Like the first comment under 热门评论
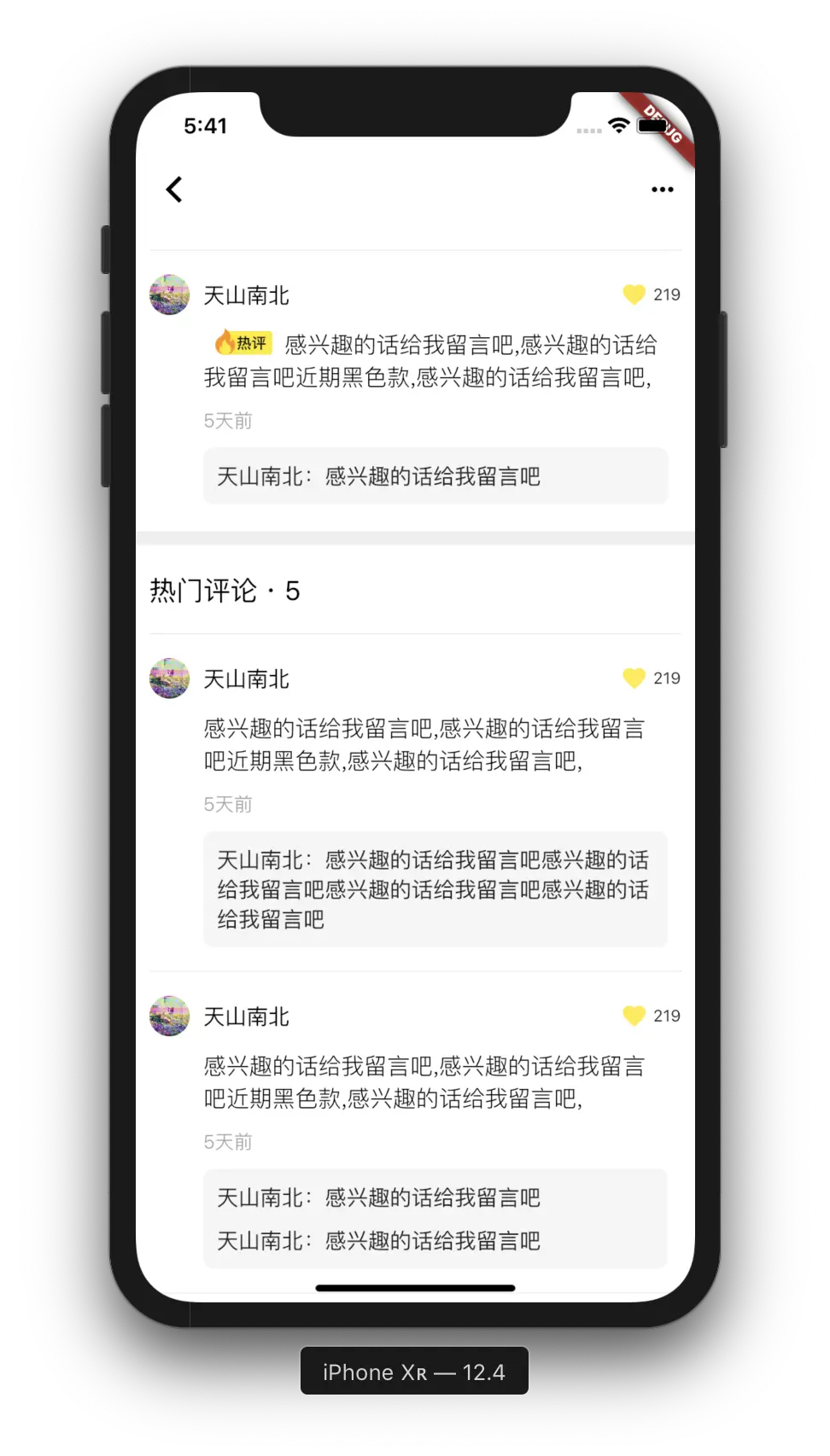830x1456 pixels. click(x=634, y=678)
